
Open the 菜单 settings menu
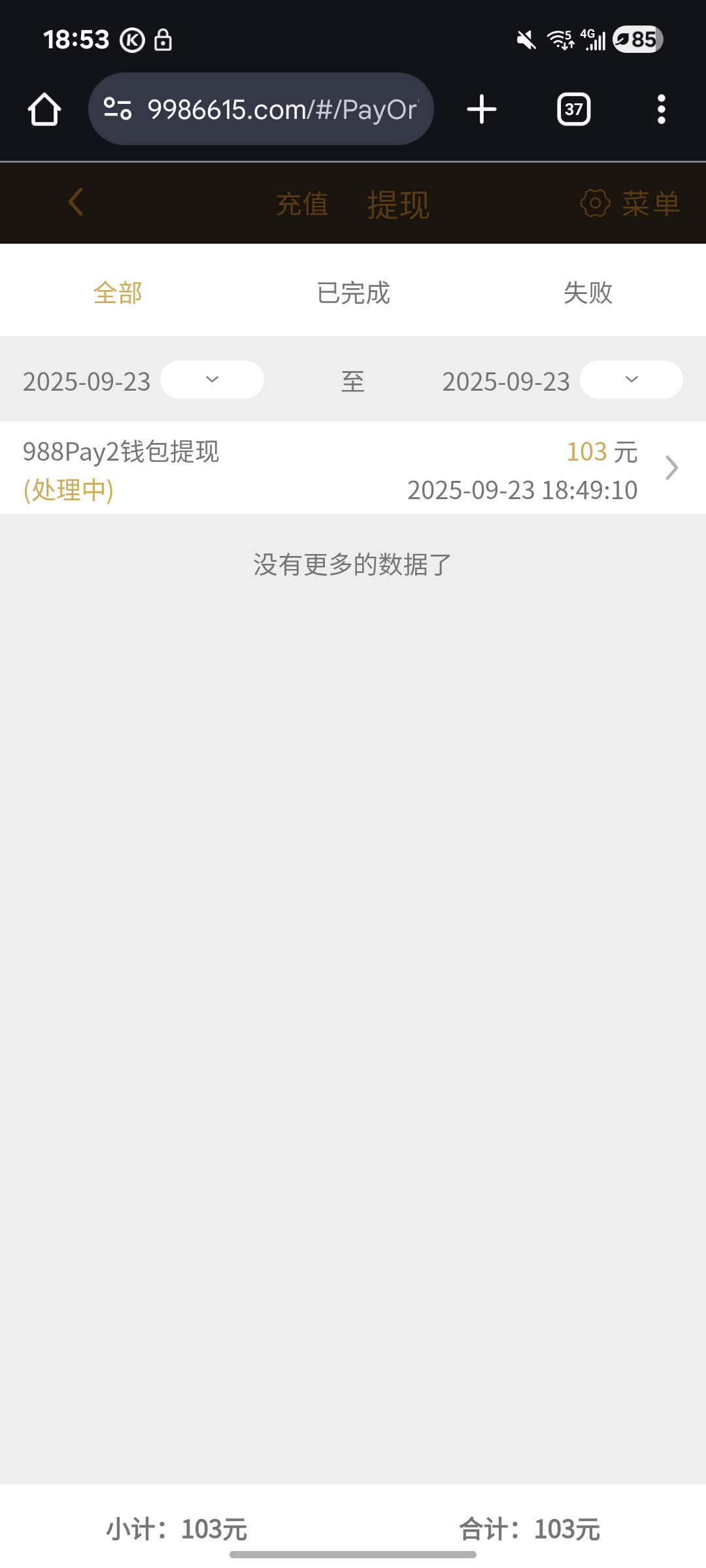click(630, 203)
